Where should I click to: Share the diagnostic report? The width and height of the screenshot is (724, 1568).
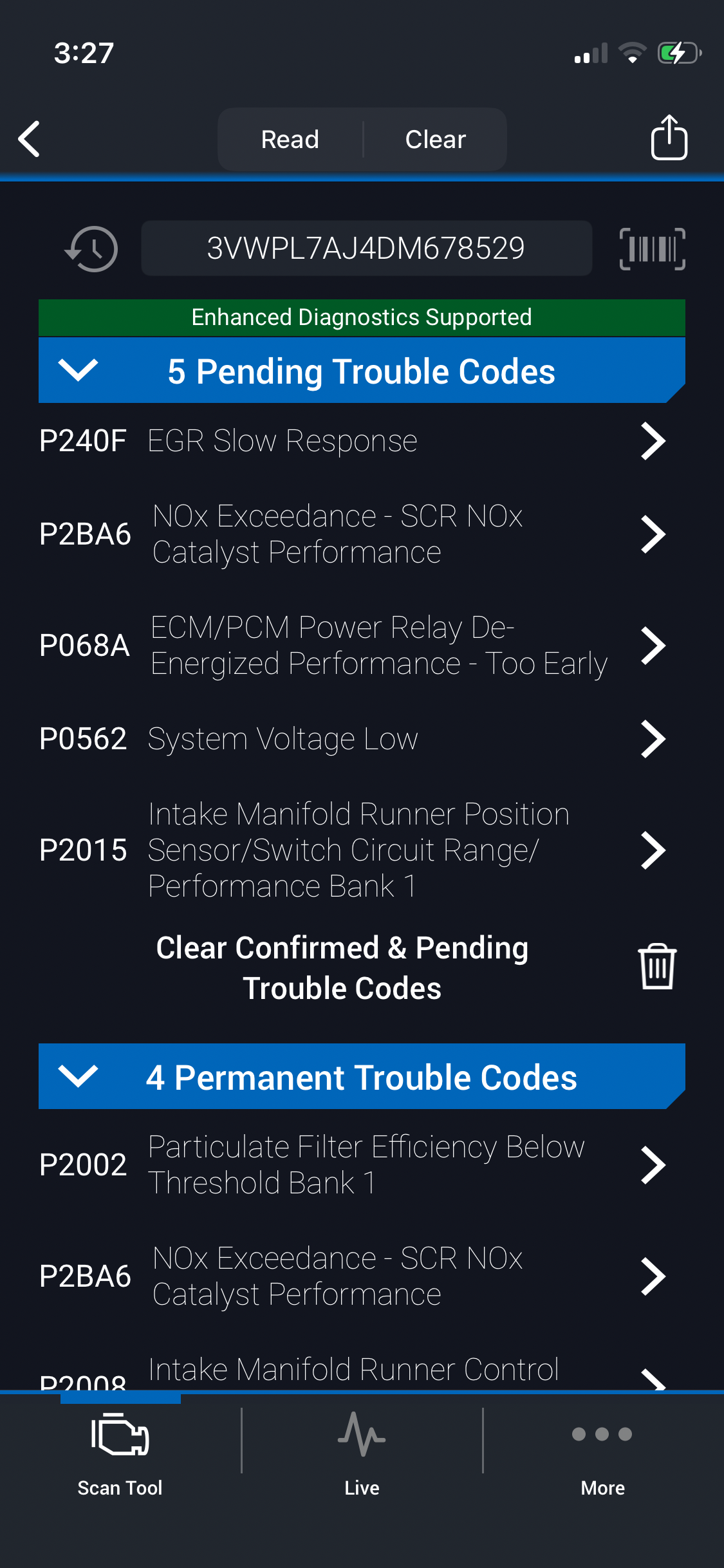pyautogui.click(x=669, y=138)
